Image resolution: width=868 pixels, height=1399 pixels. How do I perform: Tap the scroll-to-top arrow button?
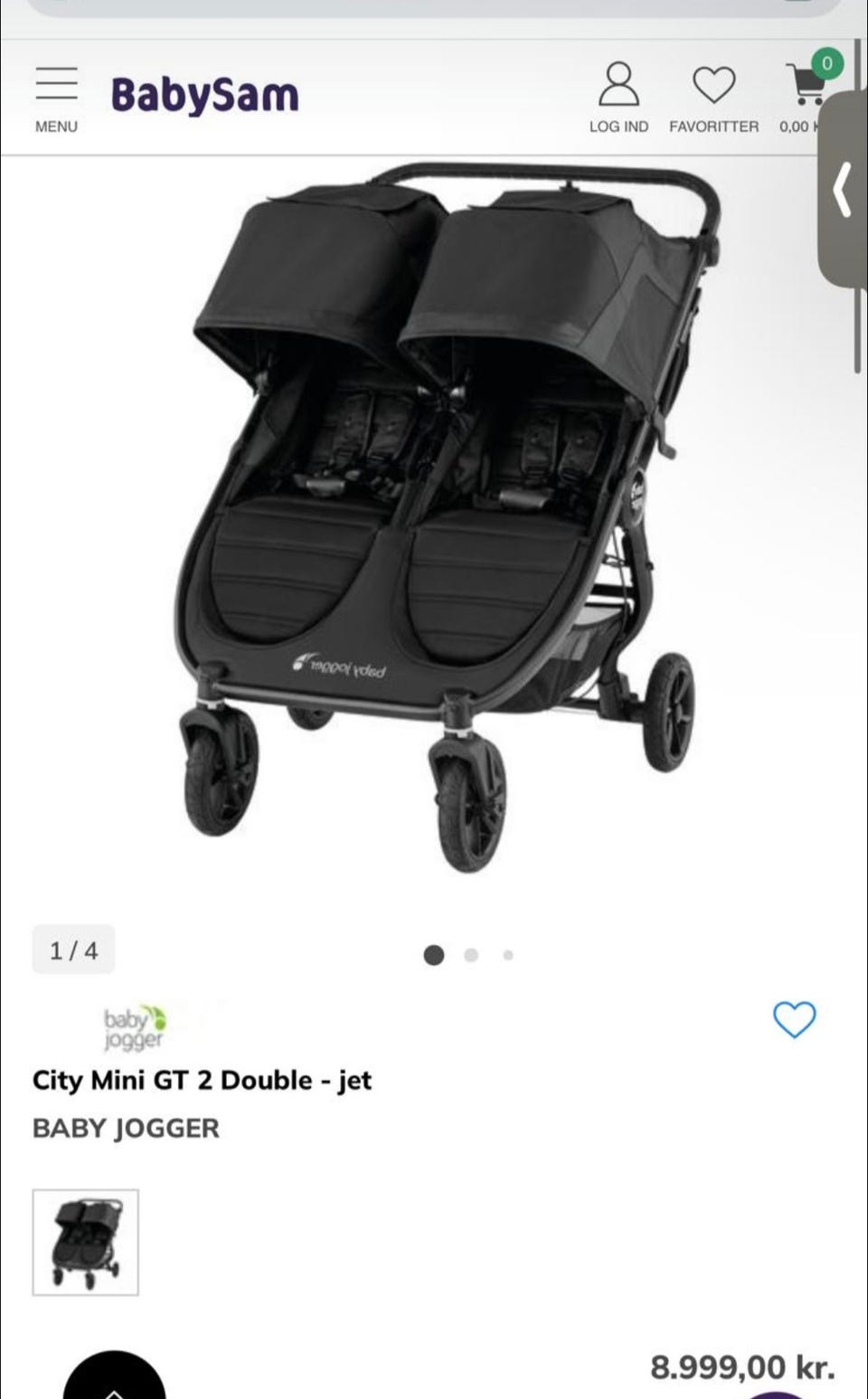click(x=114, y=1379)
